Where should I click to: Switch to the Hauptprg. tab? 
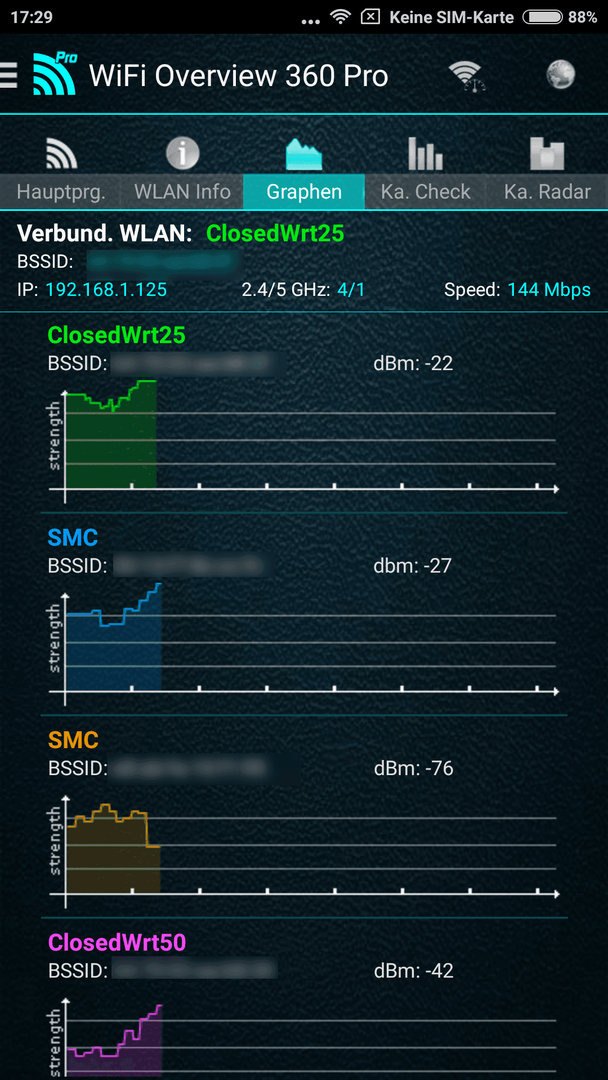click(x=61, y=172)
